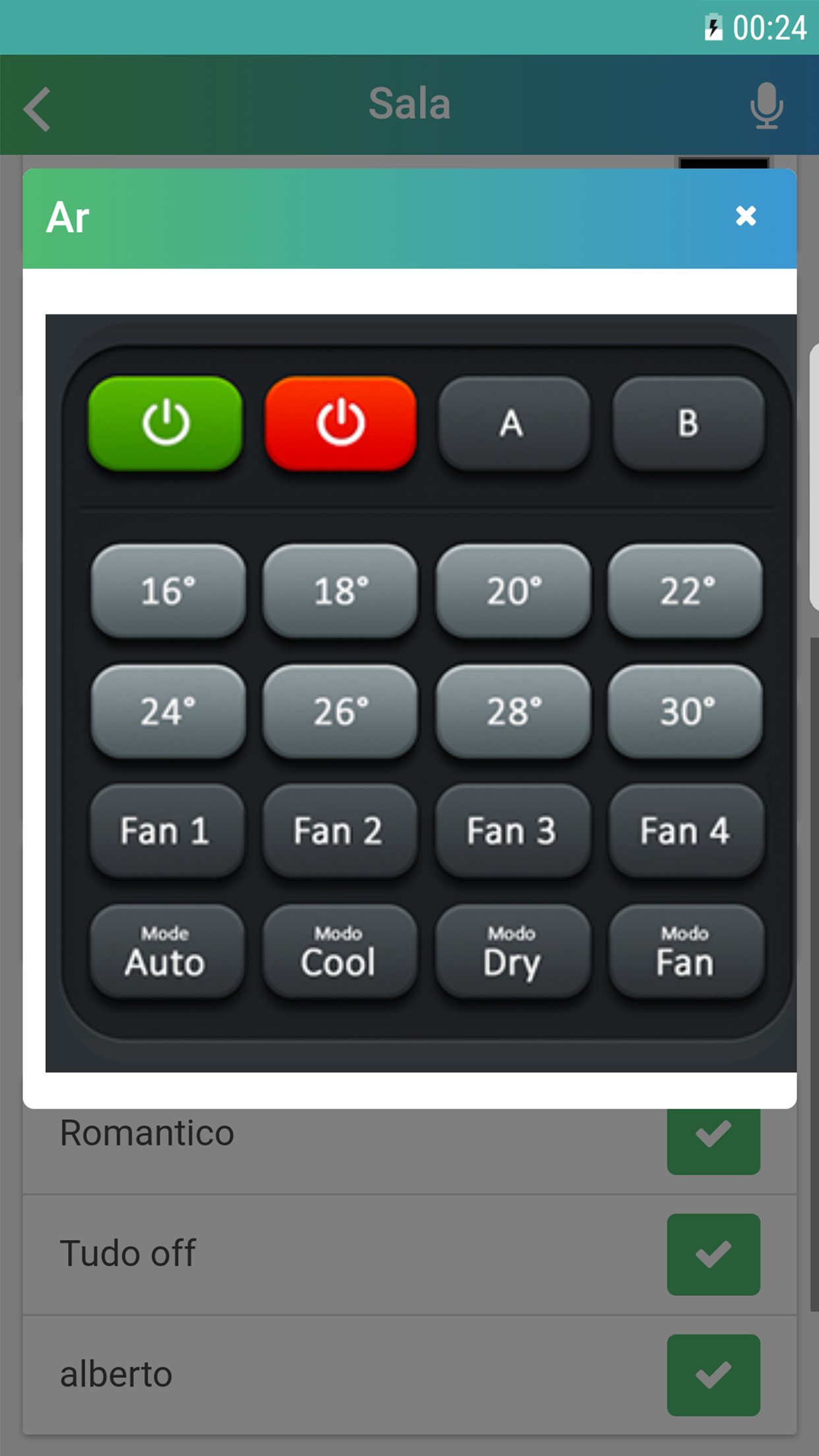Set temperature to 16°
819x1456 pixels.
[168, 591]
